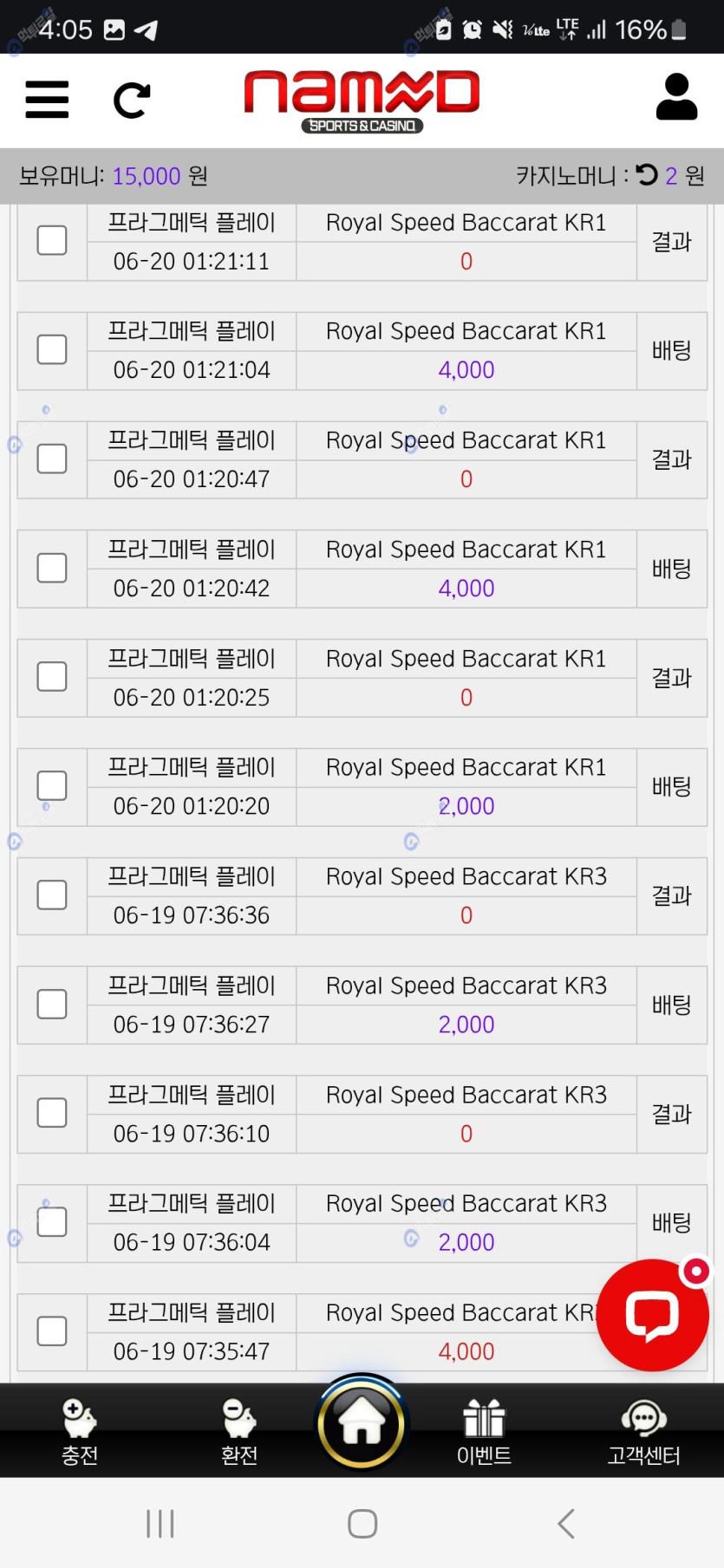
Task: Check the box for 06-20 01:21:11 entry
Action: (52, 241)
